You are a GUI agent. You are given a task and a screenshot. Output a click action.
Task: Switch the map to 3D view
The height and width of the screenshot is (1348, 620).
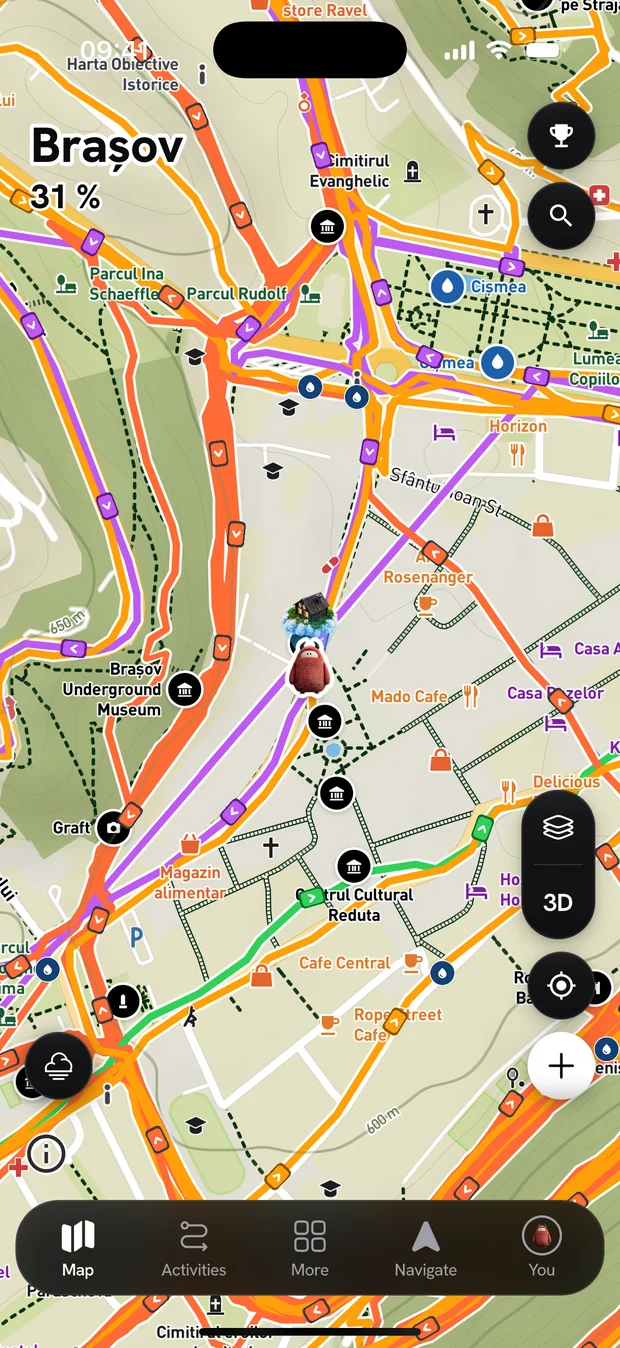tap(558, 902)
